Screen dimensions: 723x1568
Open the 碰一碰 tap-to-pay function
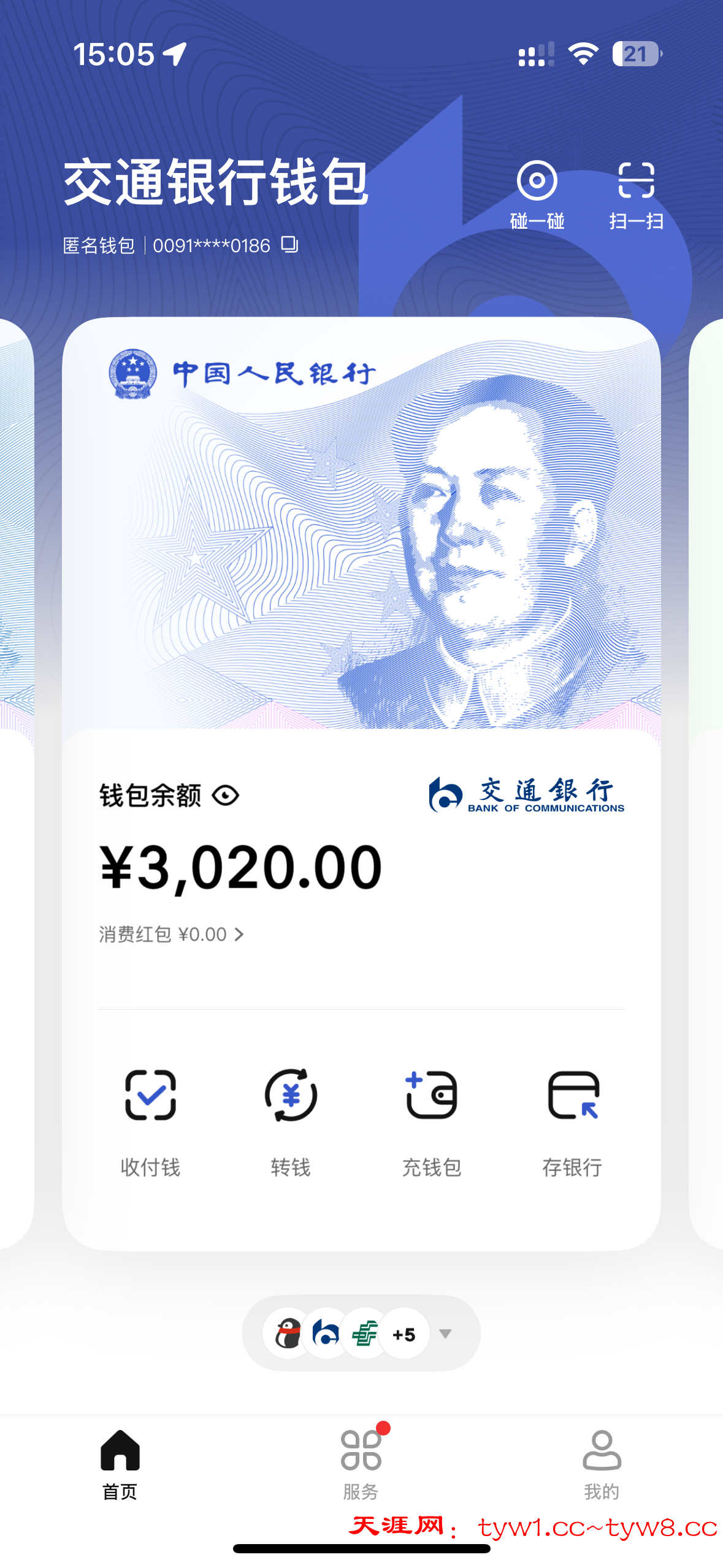(537, 194)
